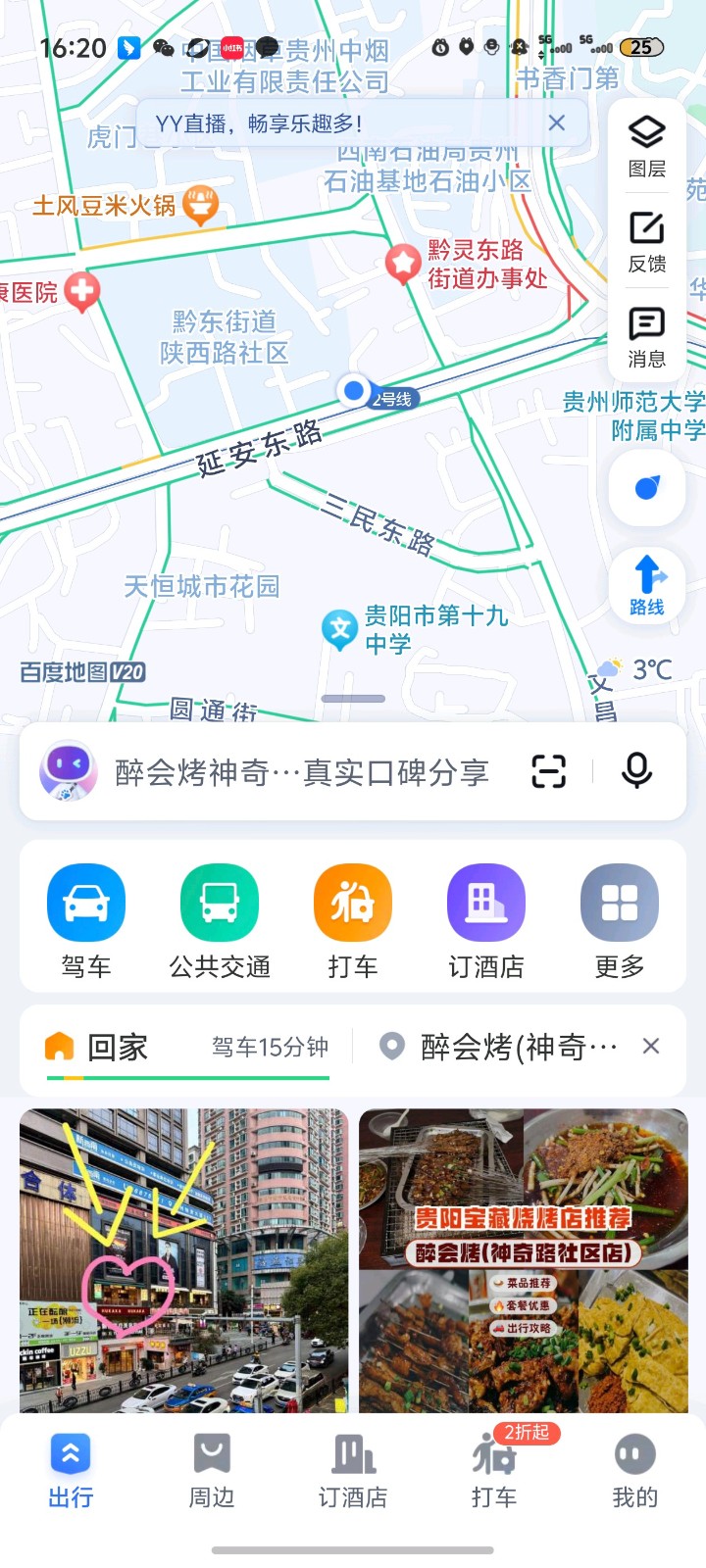Switch to the 周边 nearby tab
This screenshot has height=1568, width=706.
pos(211,1465)
